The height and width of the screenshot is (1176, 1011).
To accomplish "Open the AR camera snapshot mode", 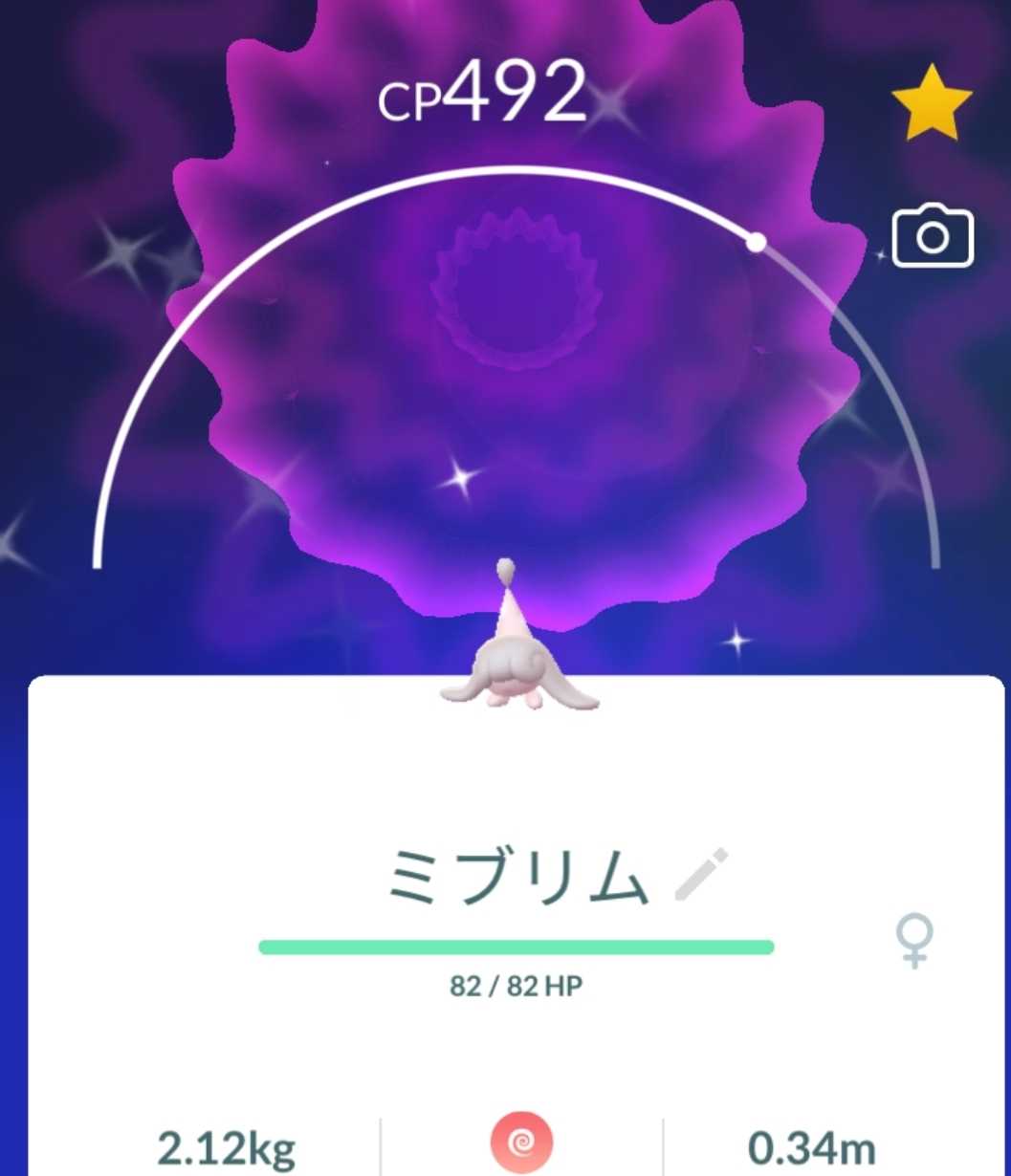I will pos(933,236).
